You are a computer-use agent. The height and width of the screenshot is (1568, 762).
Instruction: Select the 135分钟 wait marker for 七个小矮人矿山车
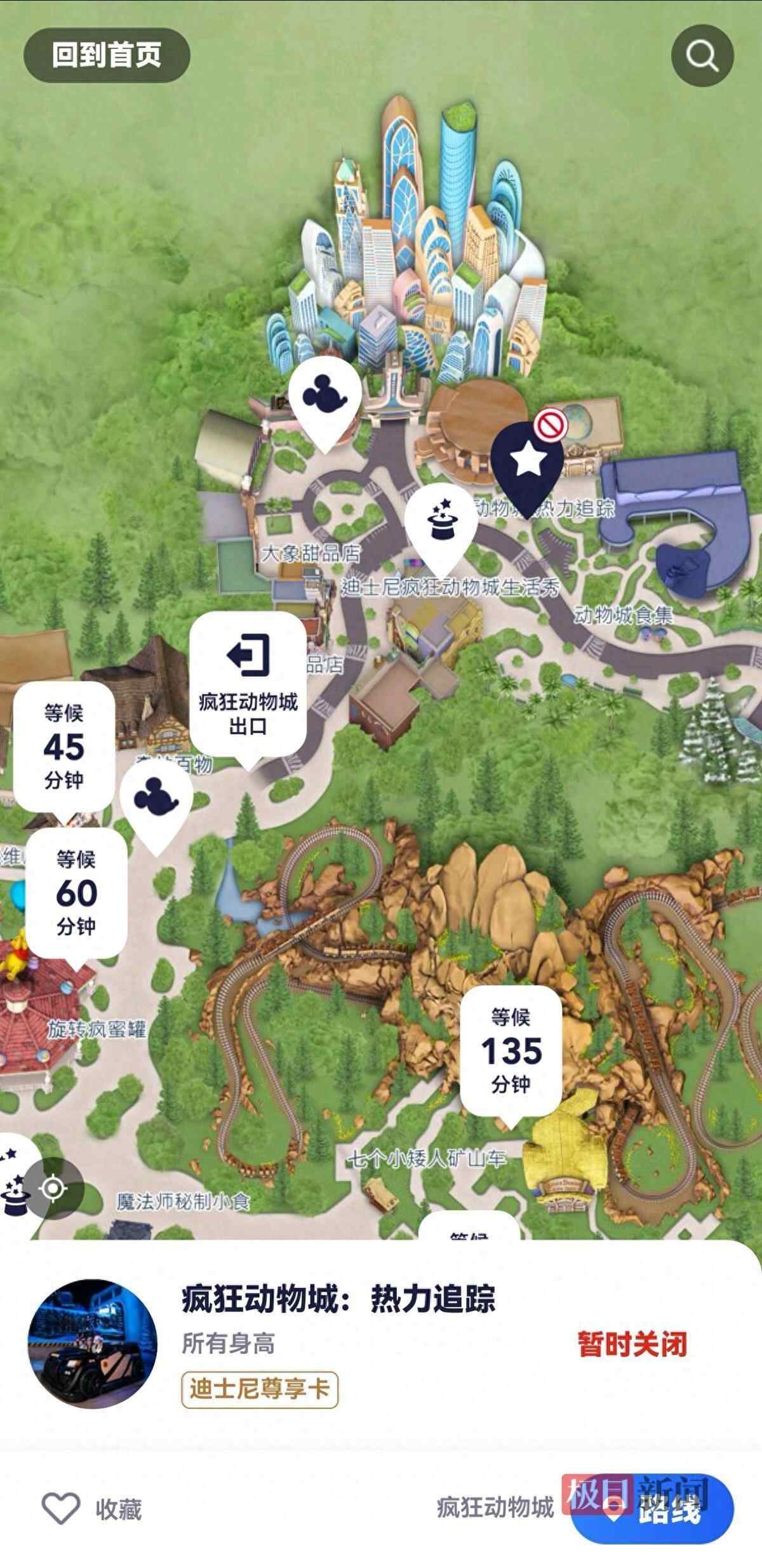(x=511, y=1050)
